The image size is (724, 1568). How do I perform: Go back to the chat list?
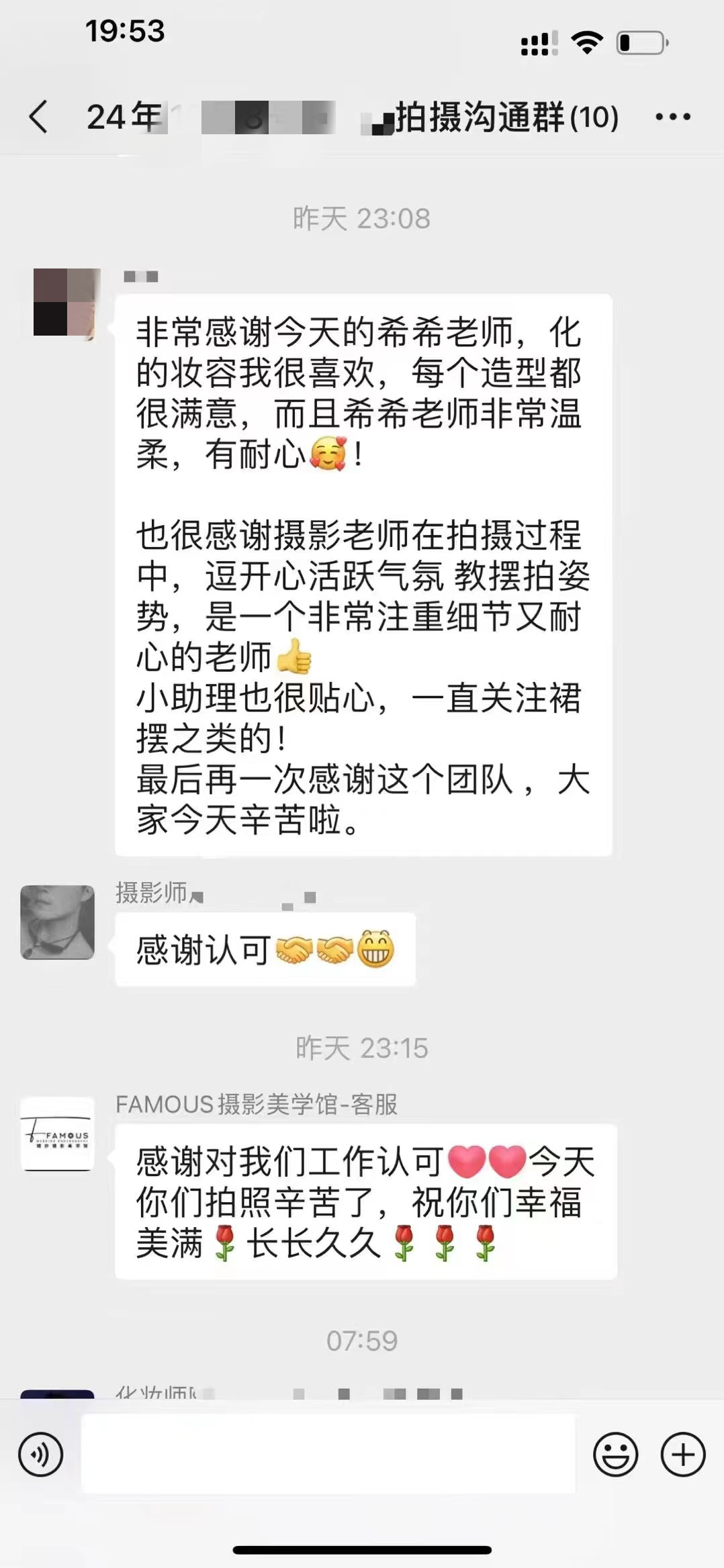tap(39, 117)
